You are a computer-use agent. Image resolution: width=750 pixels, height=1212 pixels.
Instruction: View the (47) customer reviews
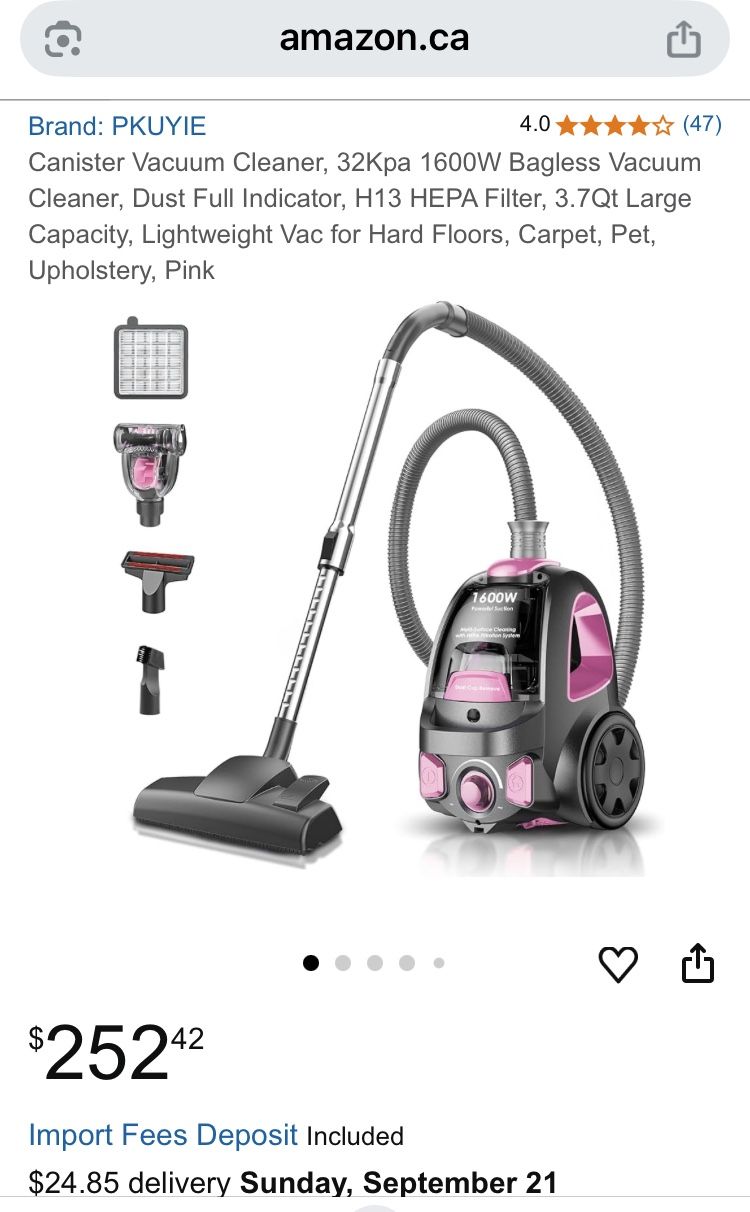702,126
